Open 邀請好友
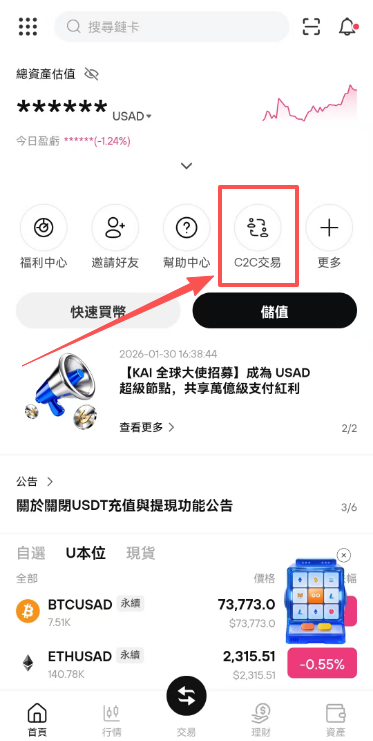This screenshot has height=741, width=373. click(x=115, y=237)
